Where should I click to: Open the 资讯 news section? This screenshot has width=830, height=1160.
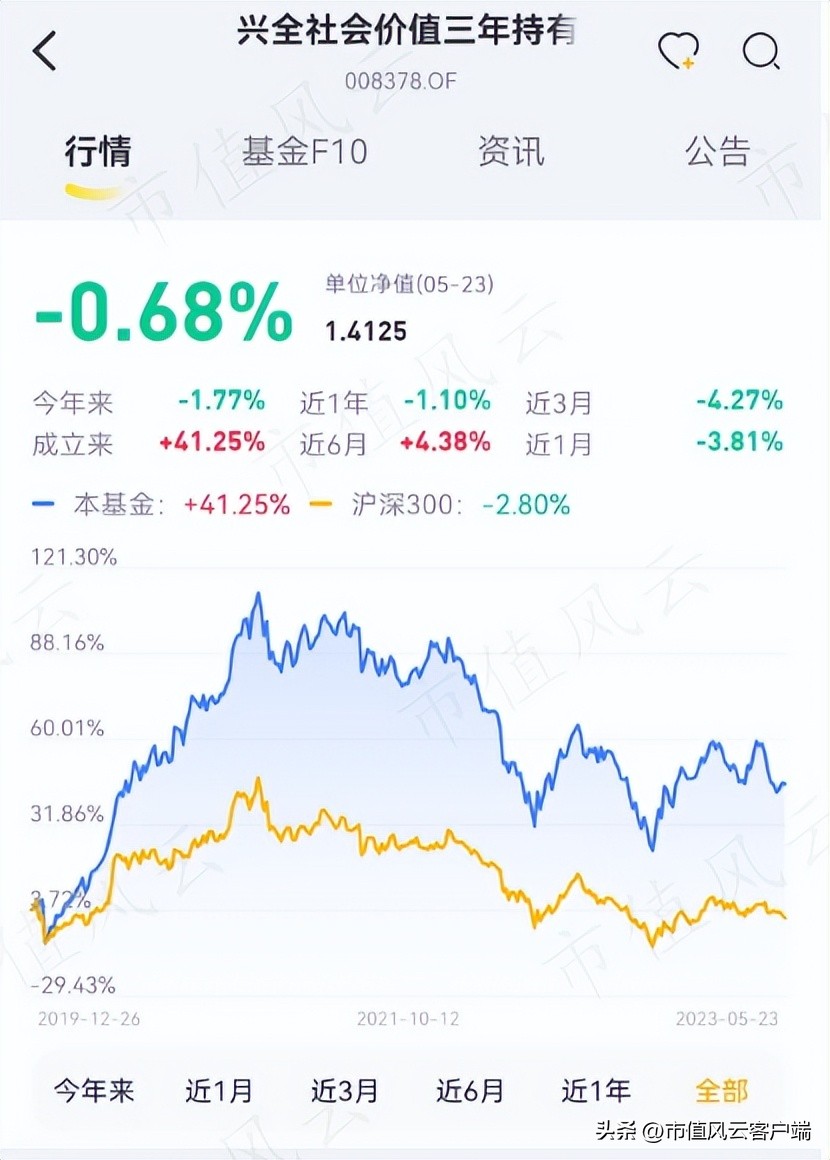coord(513,152)
